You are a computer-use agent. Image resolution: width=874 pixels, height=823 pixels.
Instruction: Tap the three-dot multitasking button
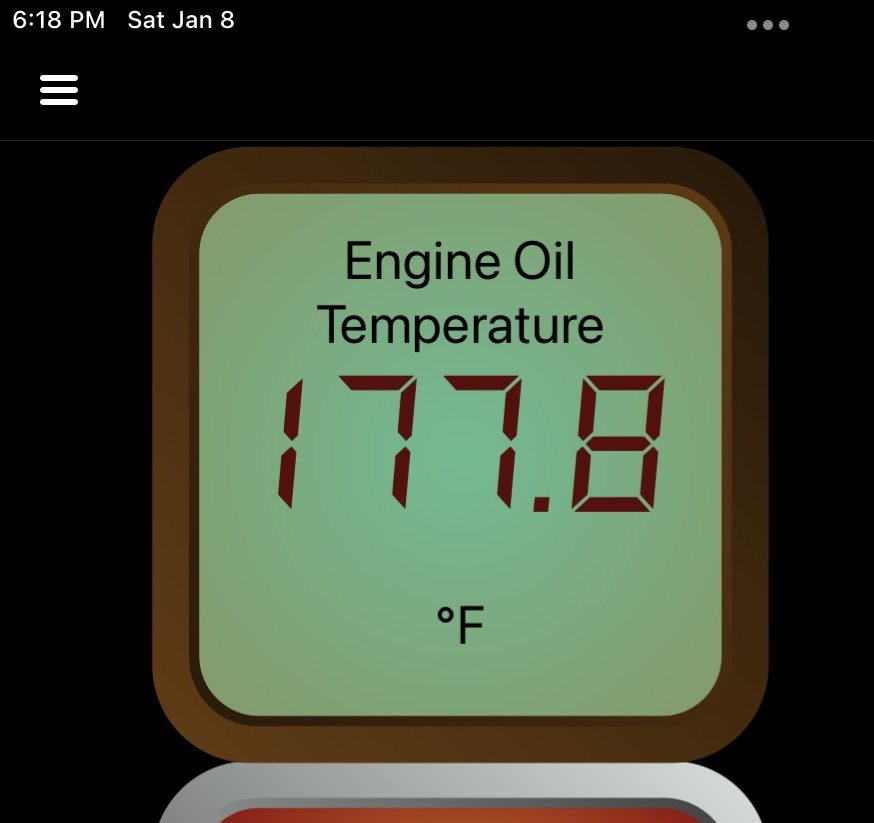[x=768, y=25]
